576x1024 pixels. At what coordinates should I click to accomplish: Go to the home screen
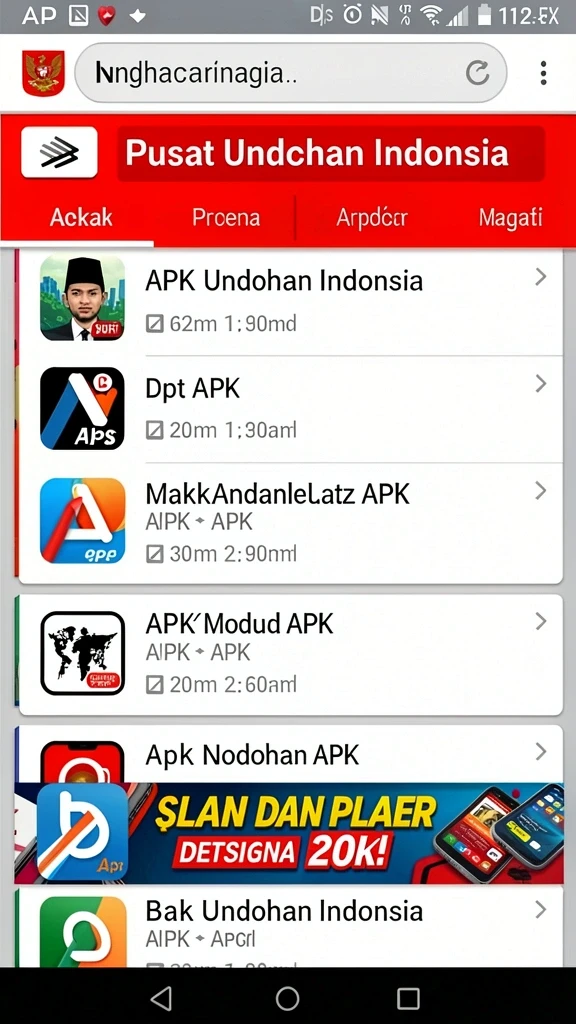pyautogui.click(x=287, y=997)
